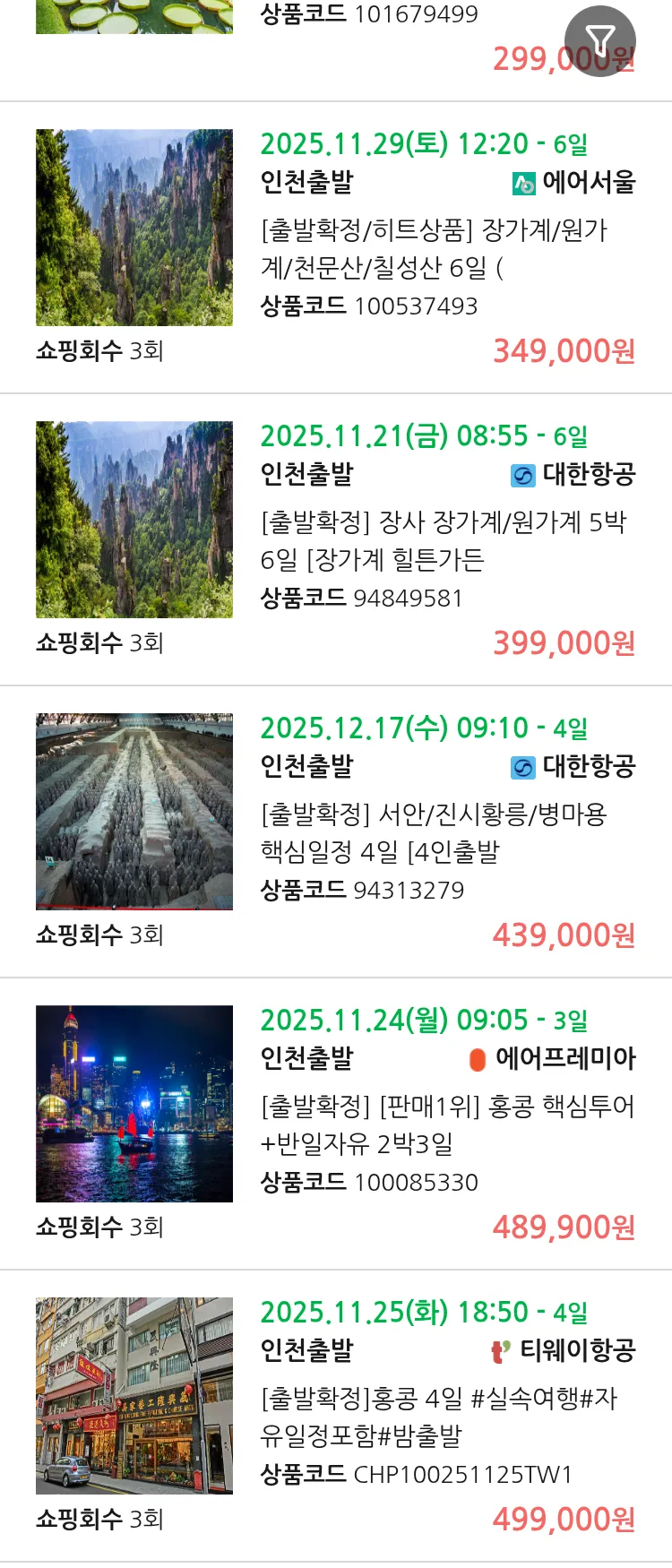Open the Air Premia Hong Kong 3-day tour
The image size is (672, 1568).
click(x=446, y=1125)
